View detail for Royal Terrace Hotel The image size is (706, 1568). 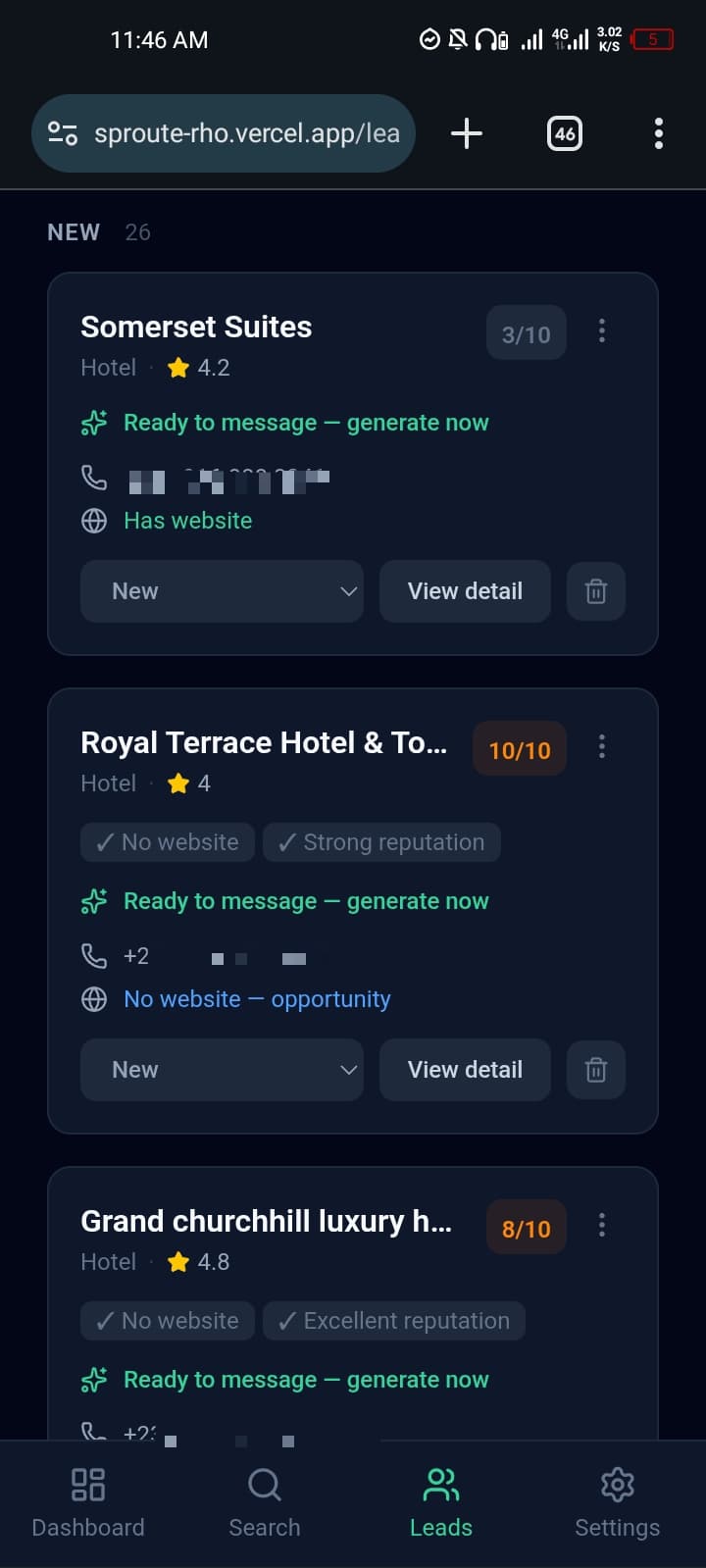tap(465, 1070)
